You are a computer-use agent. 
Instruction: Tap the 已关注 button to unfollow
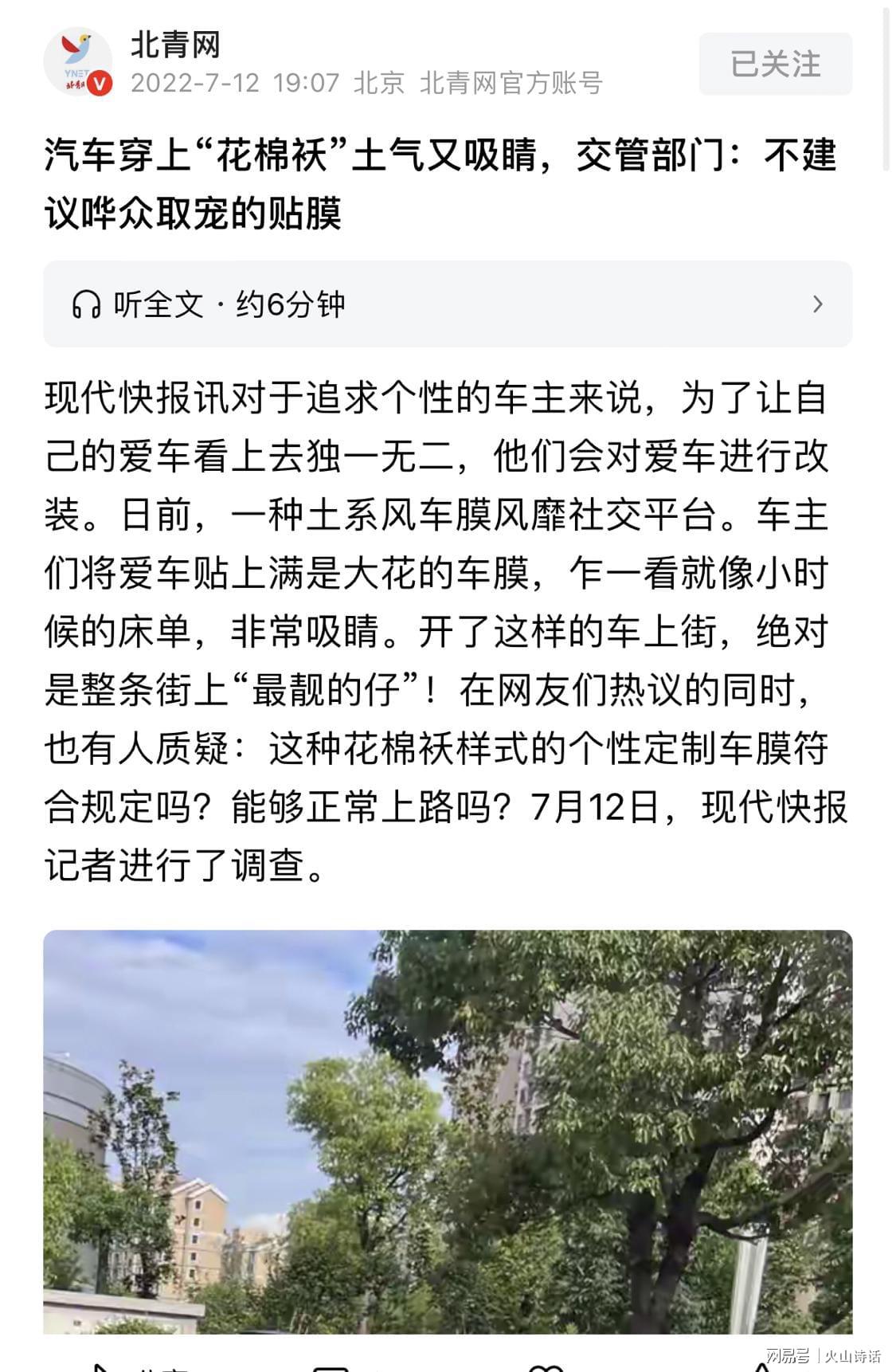(x=775, y=65)
